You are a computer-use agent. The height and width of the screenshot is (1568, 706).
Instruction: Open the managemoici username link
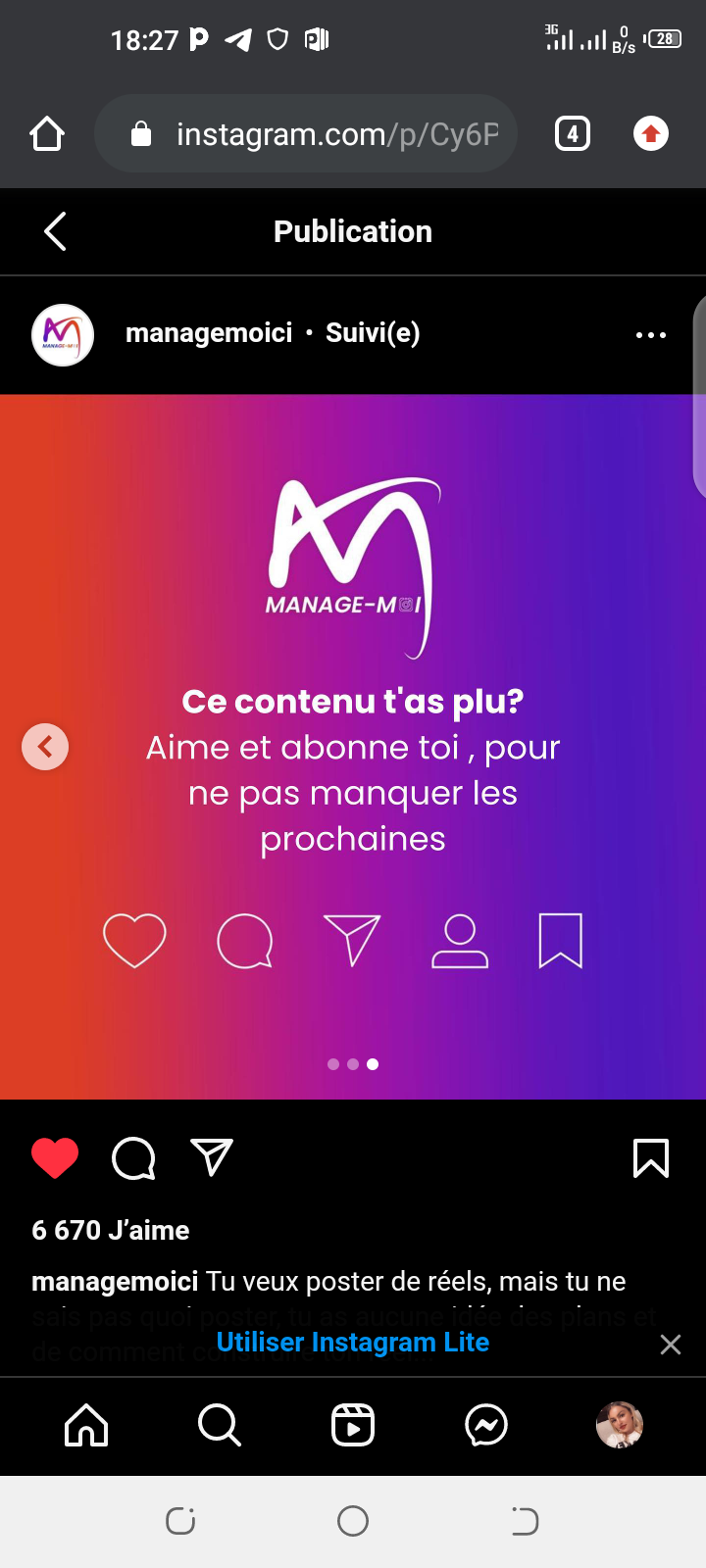coord(209,333)
